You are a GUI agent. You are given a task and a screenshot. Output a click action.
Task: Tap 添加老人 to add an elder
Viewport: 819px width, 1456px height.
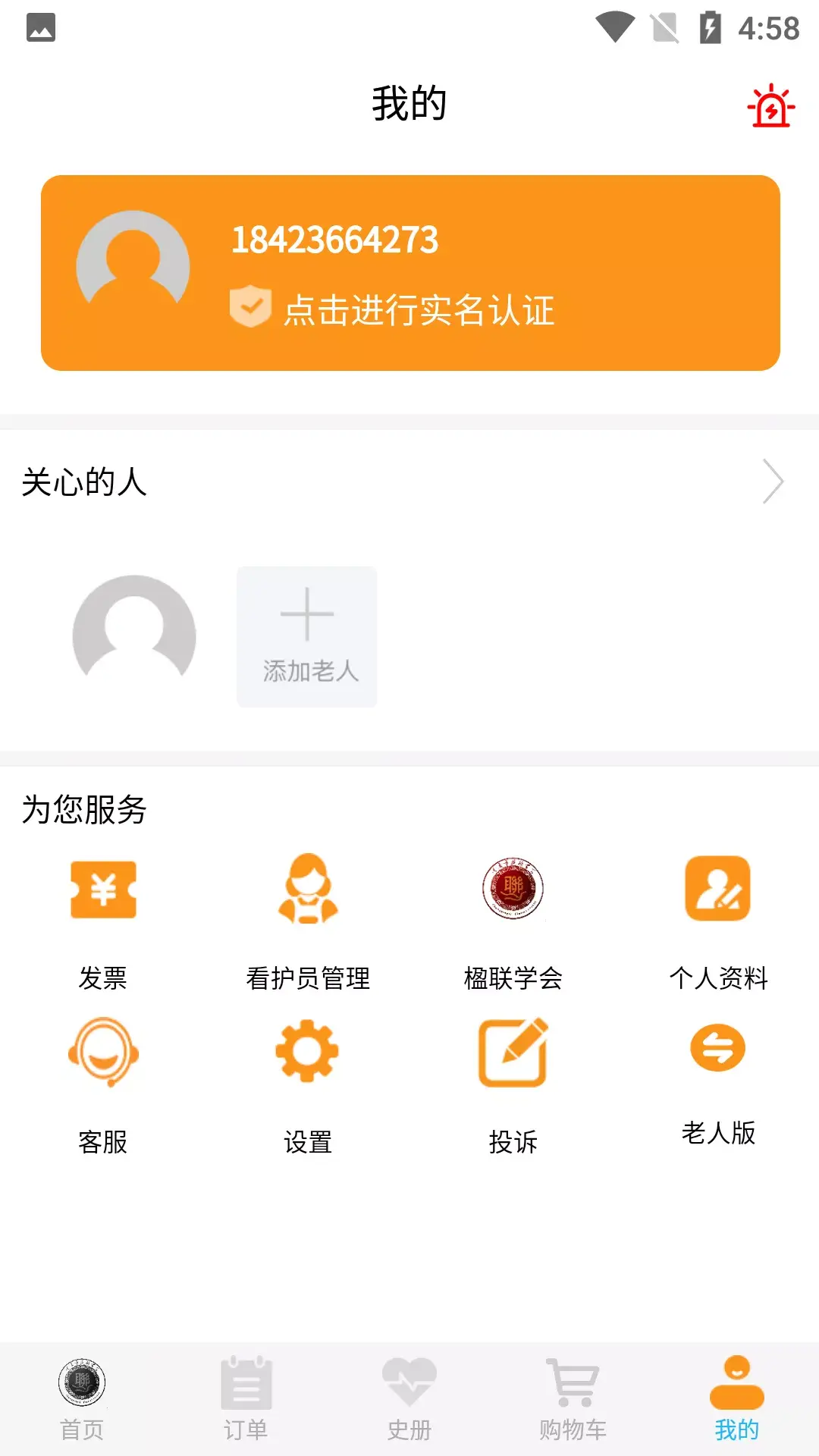307,637
